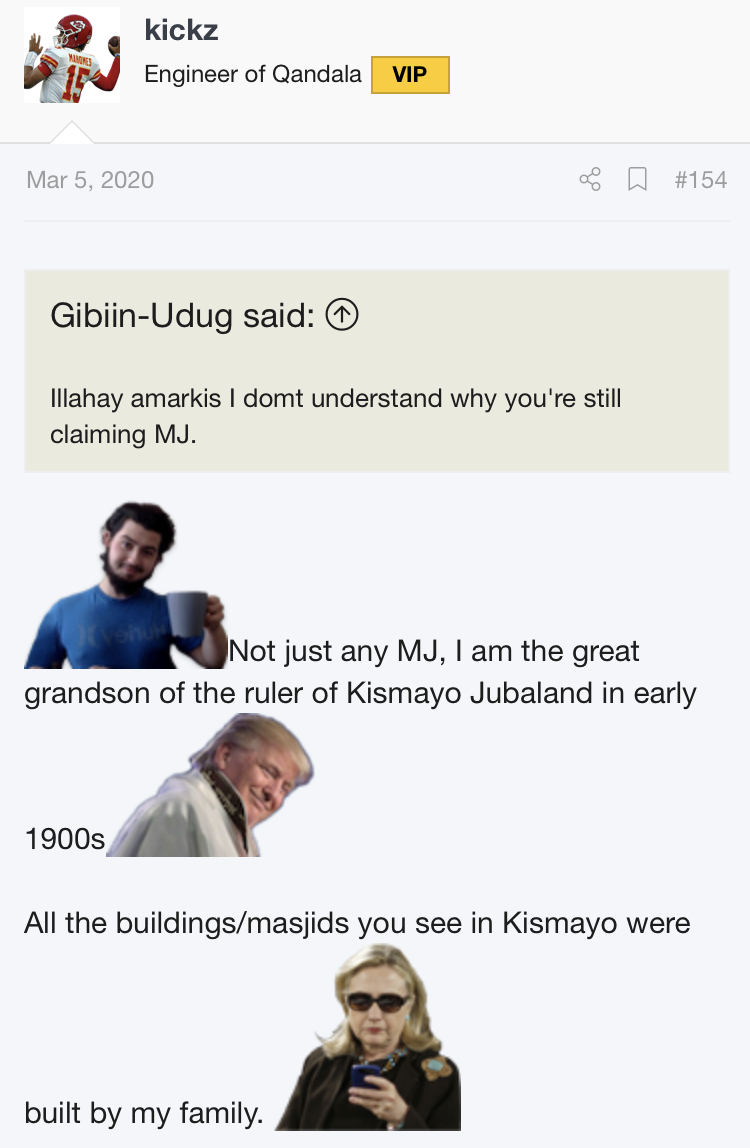Open the kickz username link

(x=181, y=30)
